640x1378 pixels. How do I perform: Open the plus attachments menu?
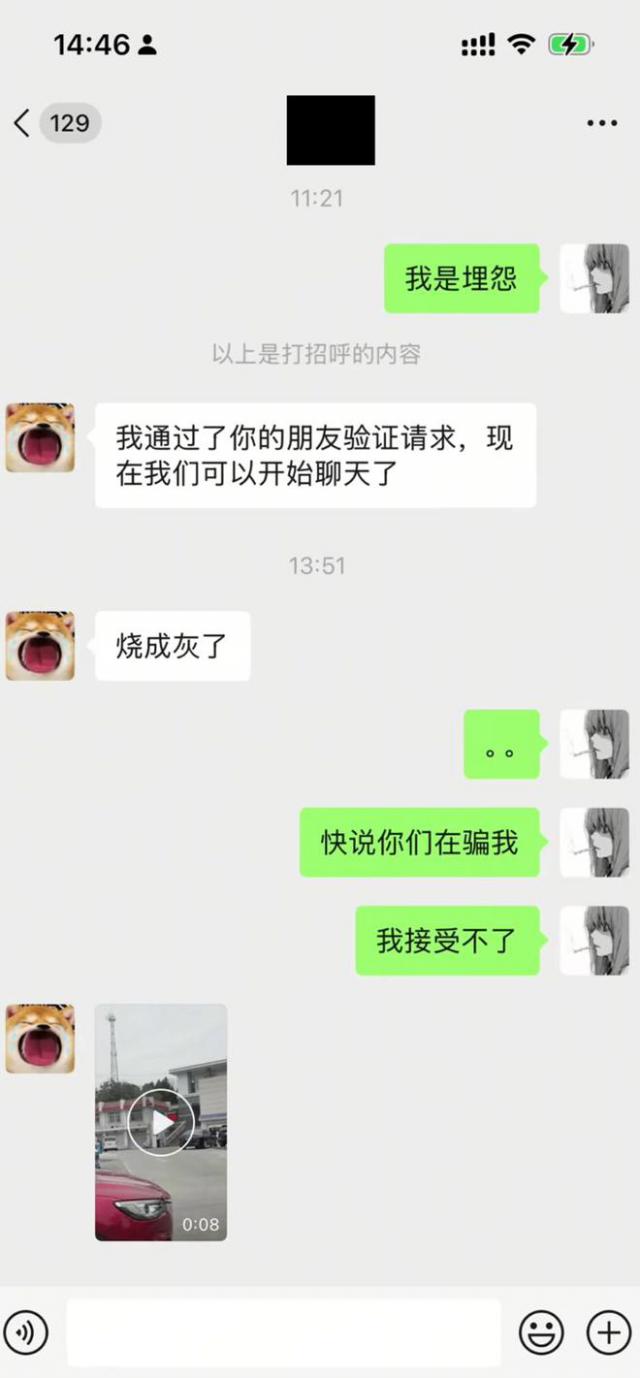click(608, 1332)
